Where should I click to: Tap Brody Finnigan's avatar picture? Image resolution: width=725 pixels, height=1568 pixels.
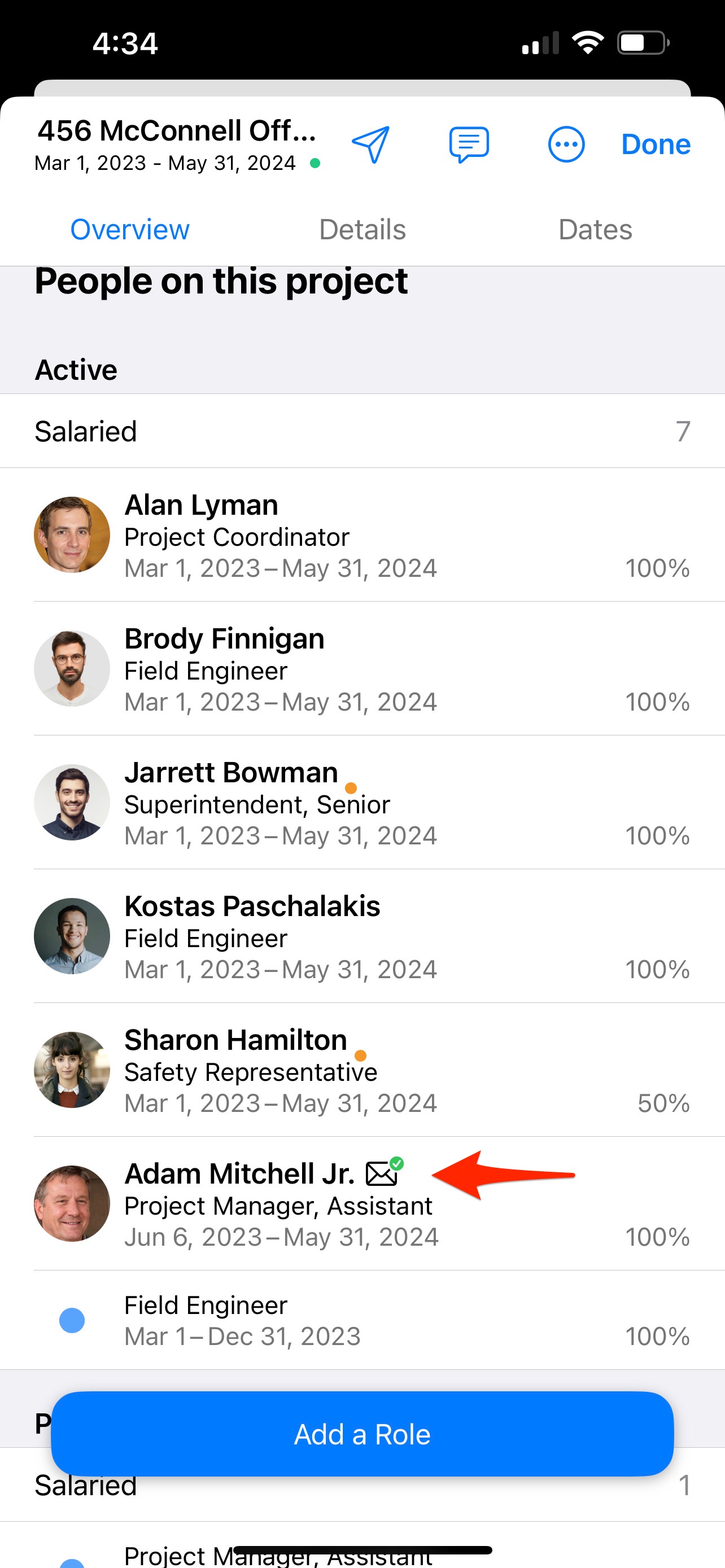click(x=71, y=668)
